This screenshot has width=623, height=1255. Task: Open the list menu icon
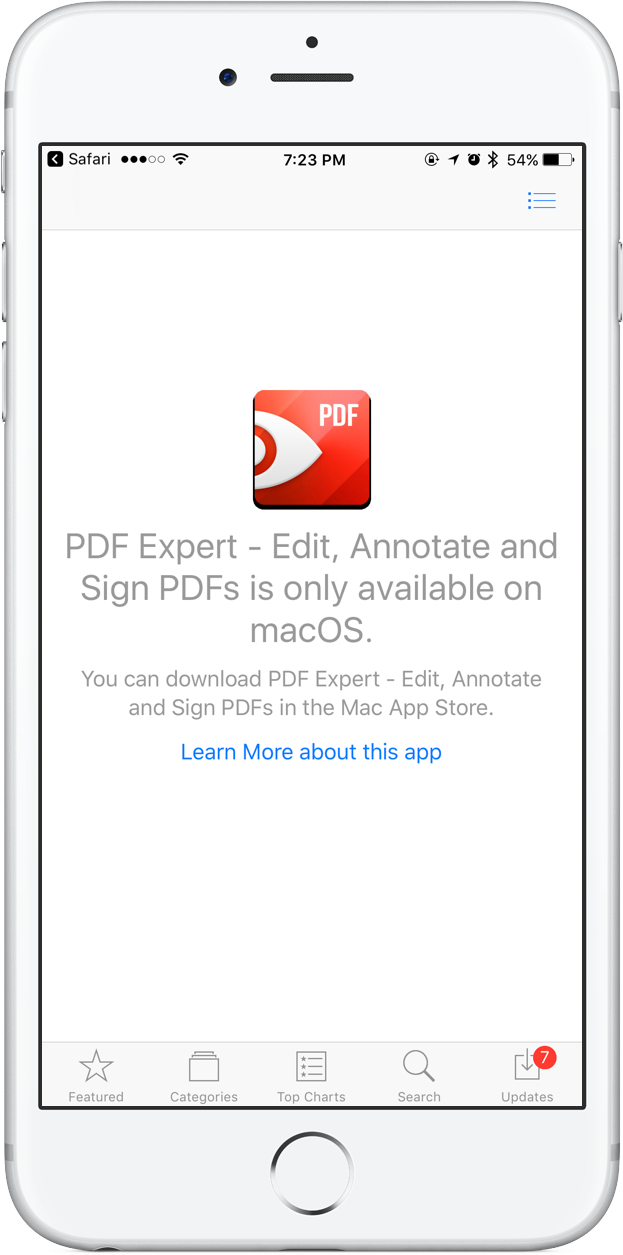541,201
